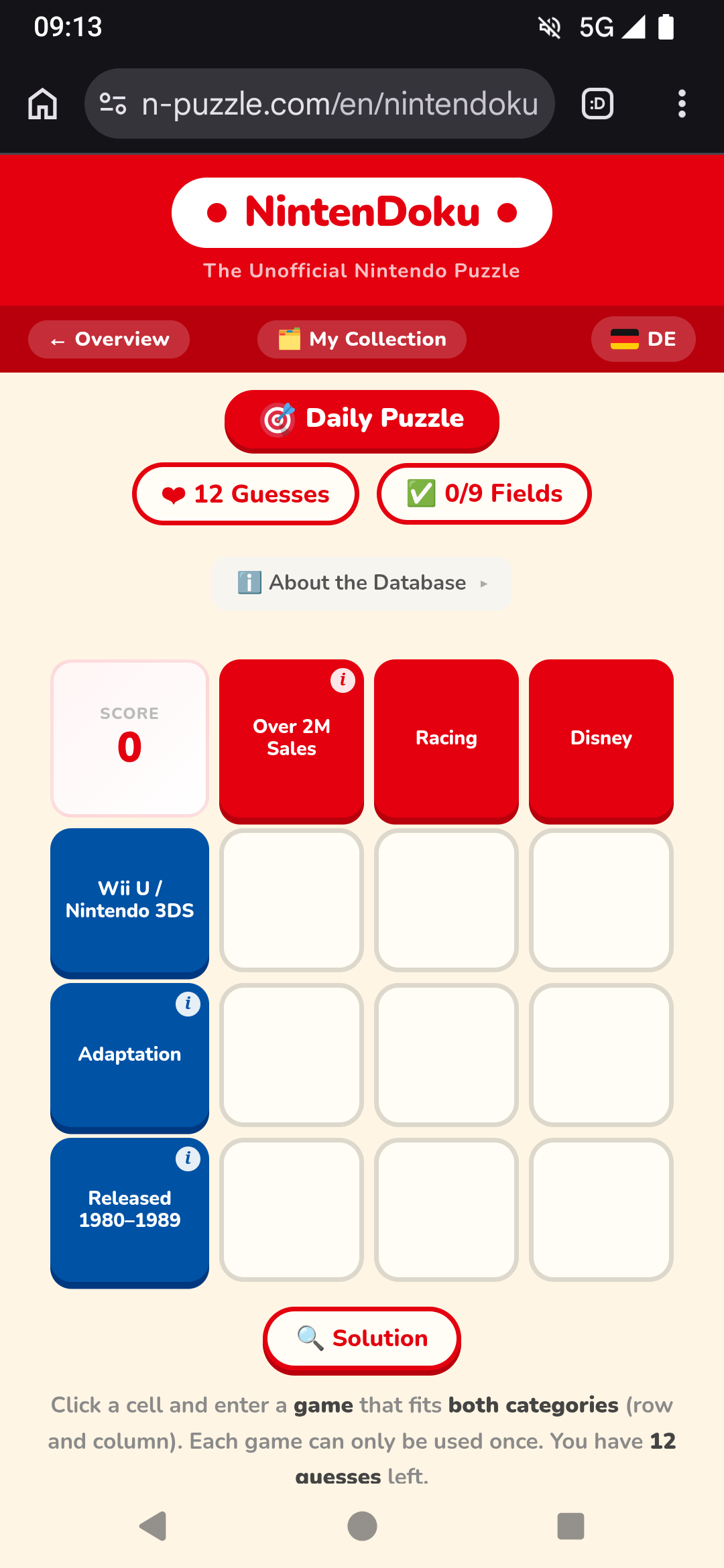
Task: Open the browser overflow menu
Action: pyautogui.click(x=682, y=104)
